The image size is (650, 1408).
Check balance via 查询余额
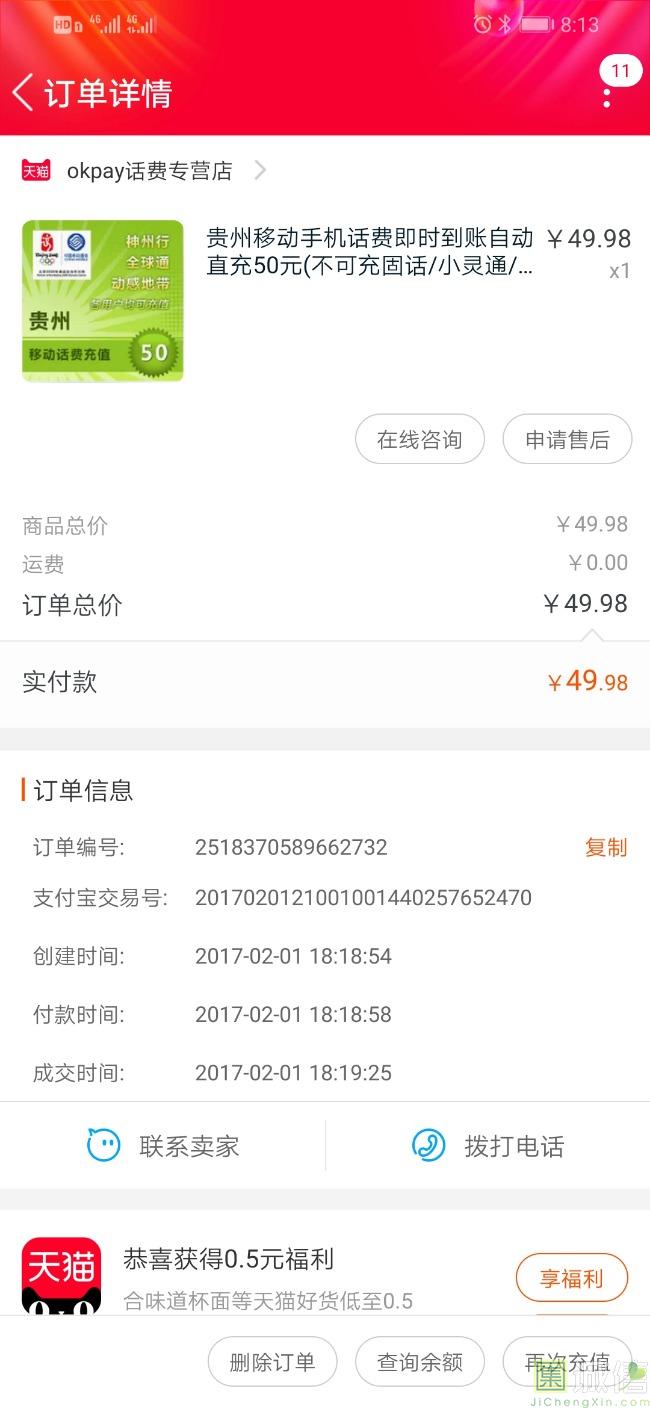(x=420, y=1362)
